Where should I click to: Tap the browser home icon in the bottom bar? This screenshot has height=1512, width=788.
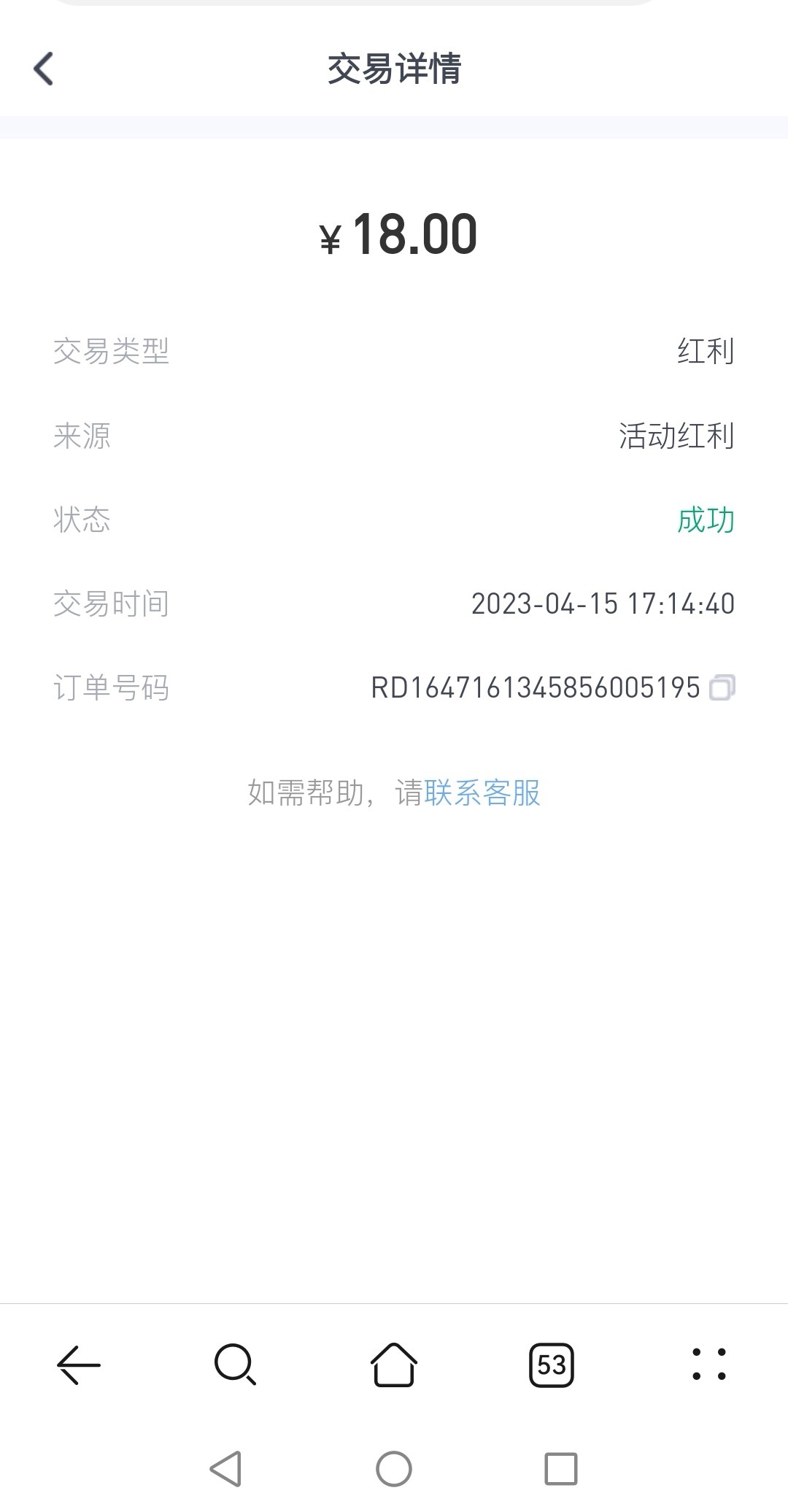[x=393, y=1365]
